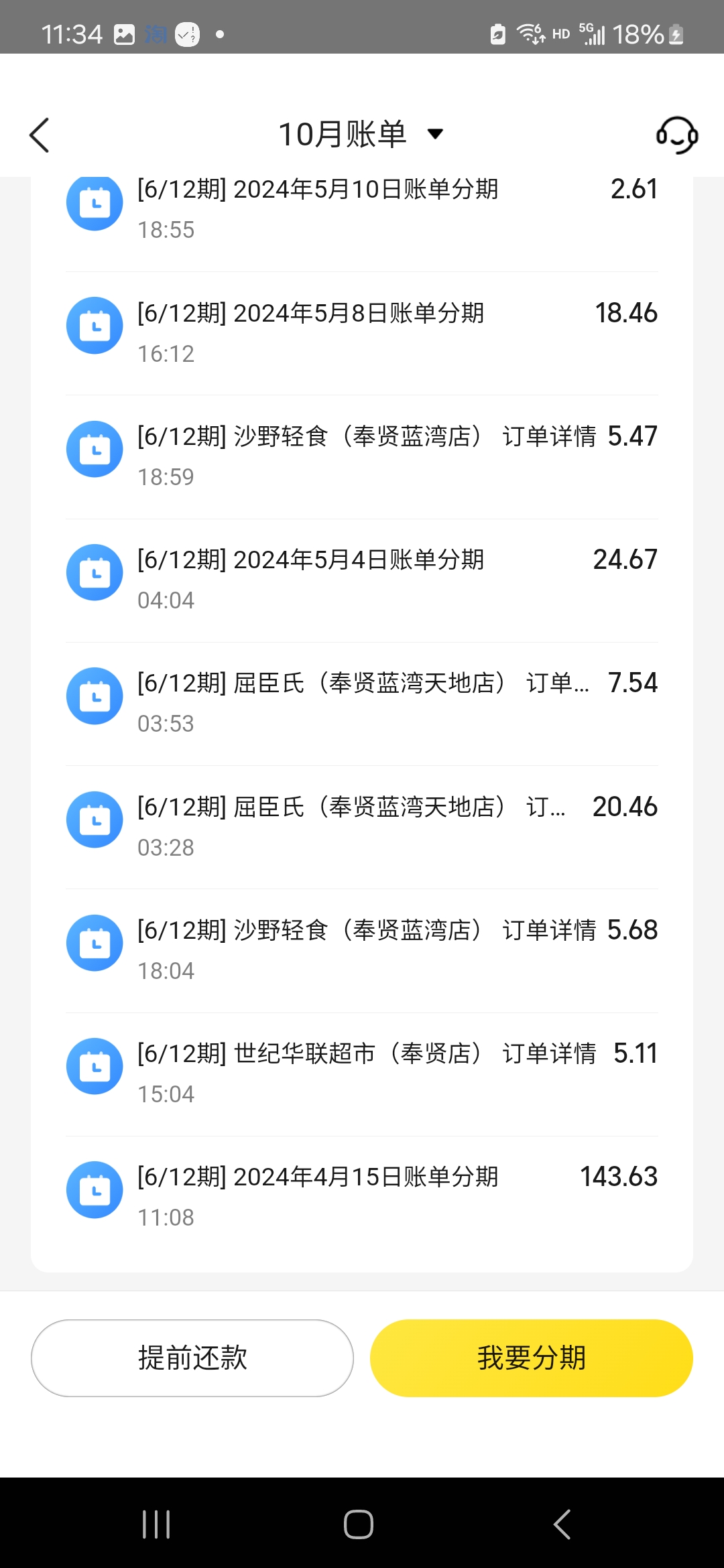Screen dimensions: 724x1568
Task: Open the 2024年5月4日账单分期 entry
Action: pos(362,580)
